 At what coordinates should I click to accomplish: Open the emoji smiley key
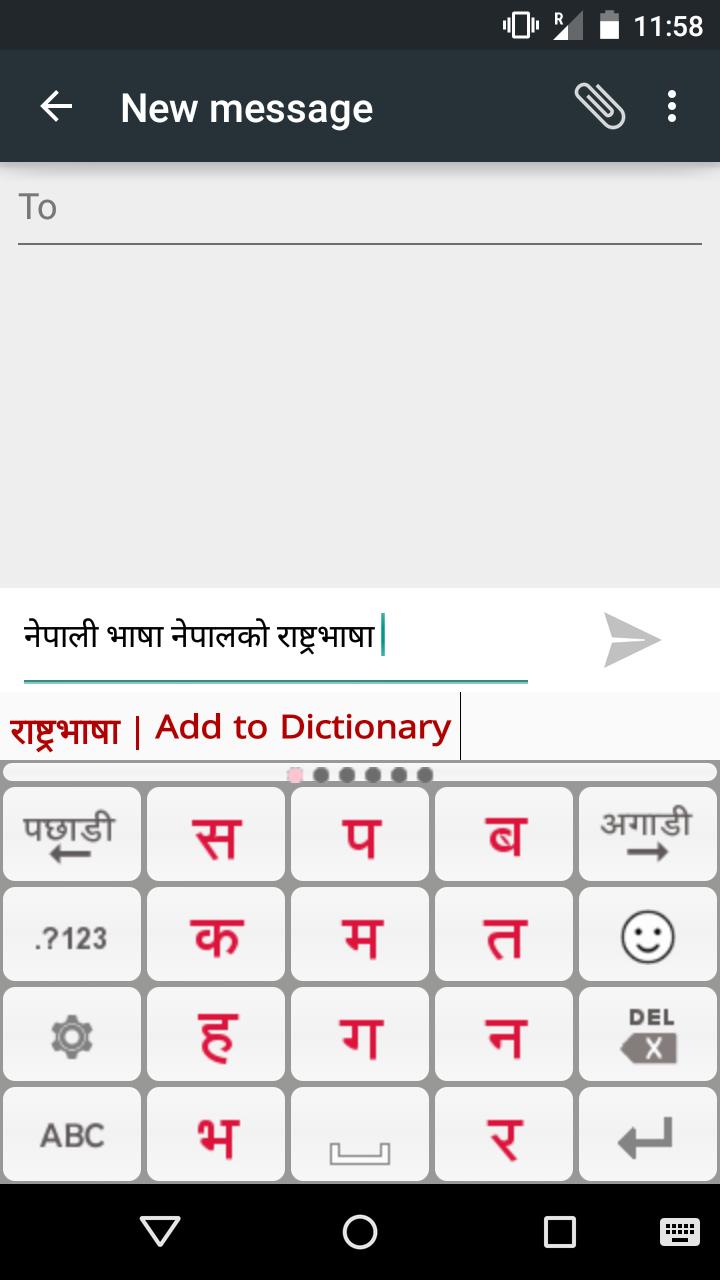647,936
